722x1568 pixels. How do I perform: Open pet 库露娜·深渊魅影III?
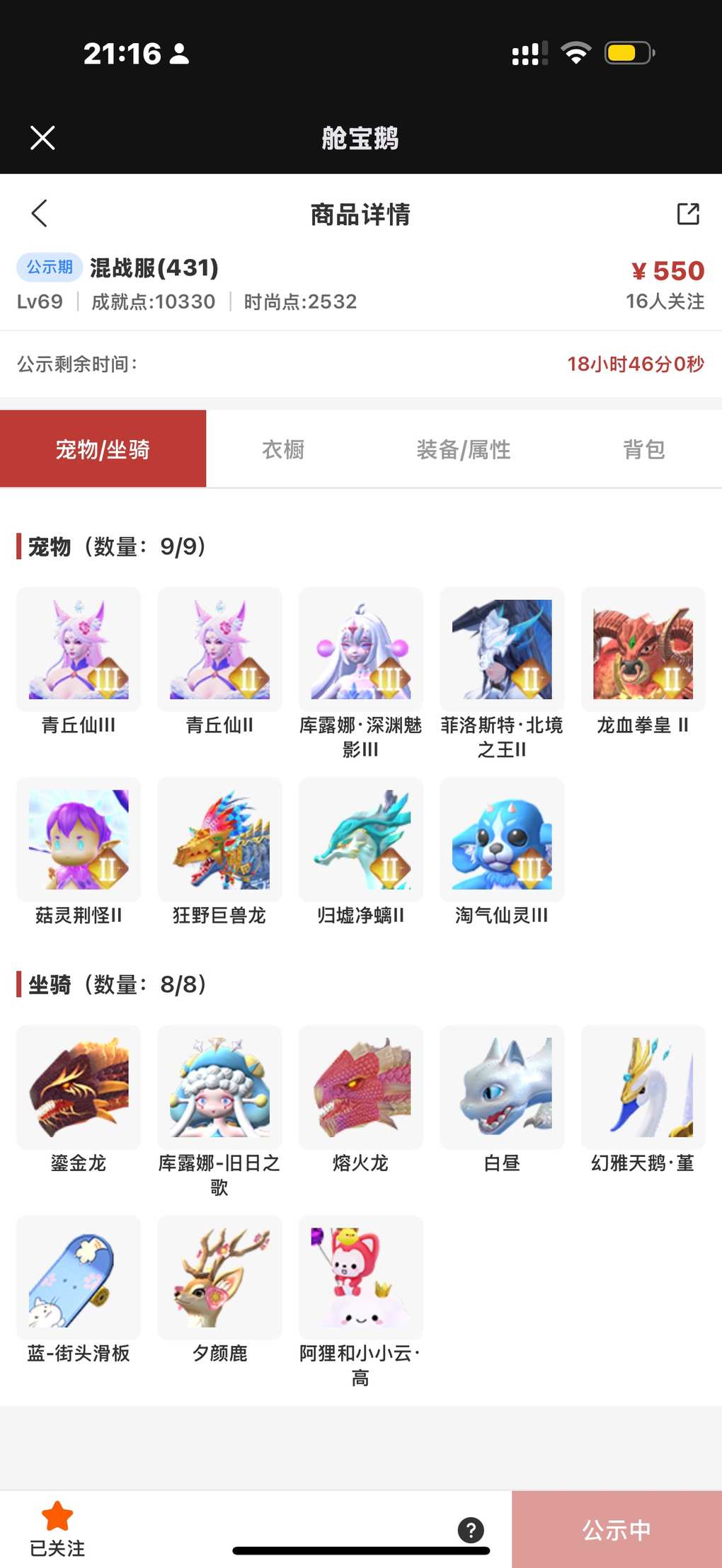click(360, 650)
